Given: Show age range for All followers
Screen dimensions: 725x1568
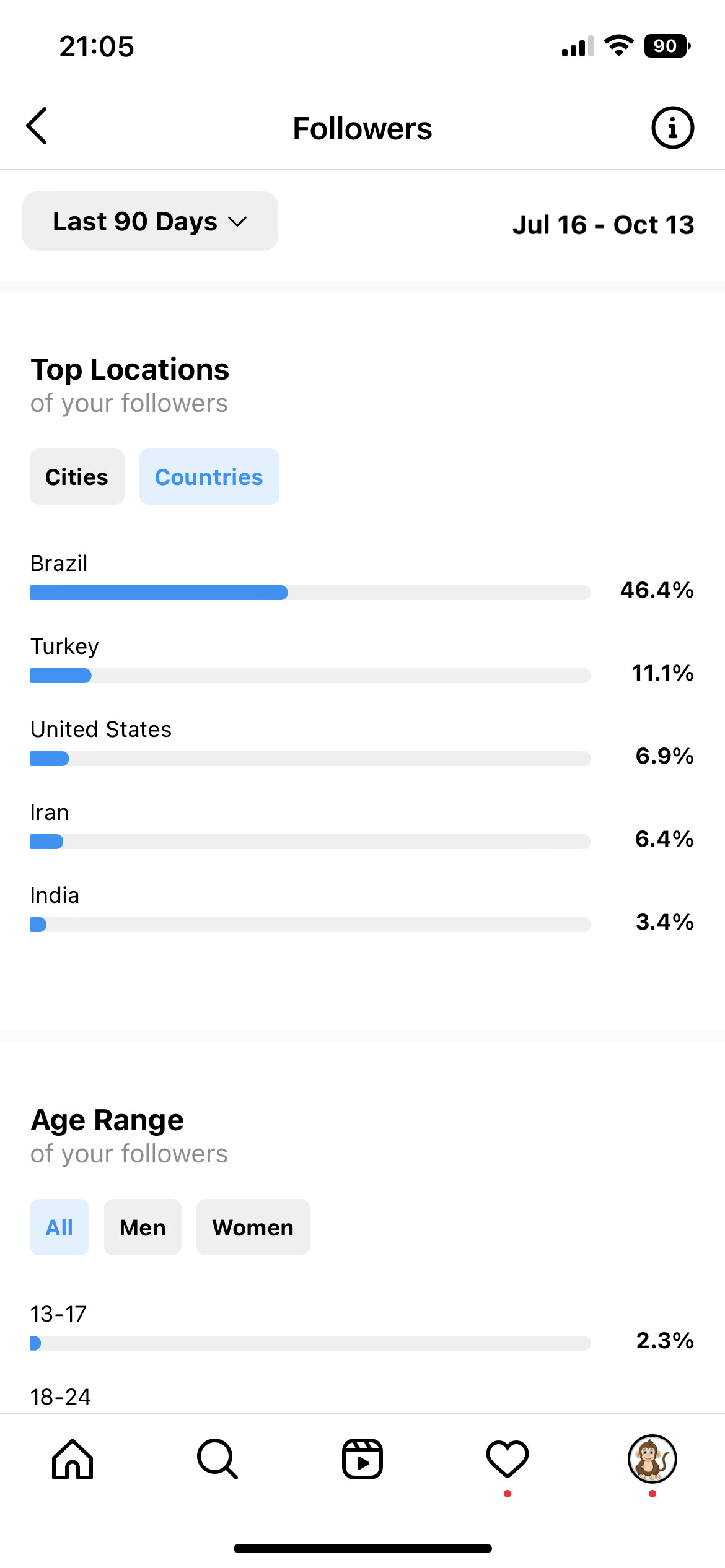Looking at the screenshot, I should coord(59,1227).
